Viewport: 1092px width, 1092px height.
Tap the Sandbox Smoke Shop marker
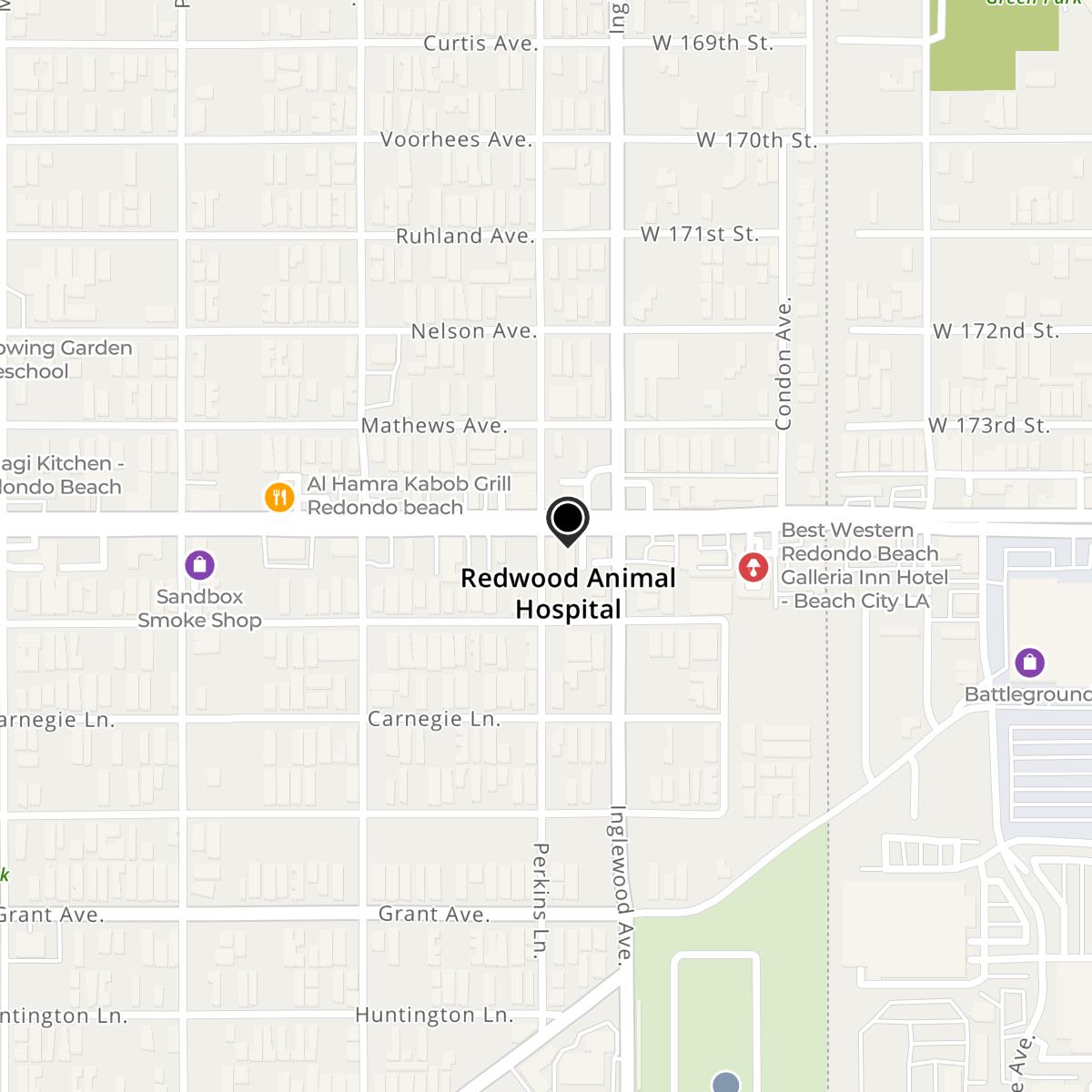[x=199, y=565]
